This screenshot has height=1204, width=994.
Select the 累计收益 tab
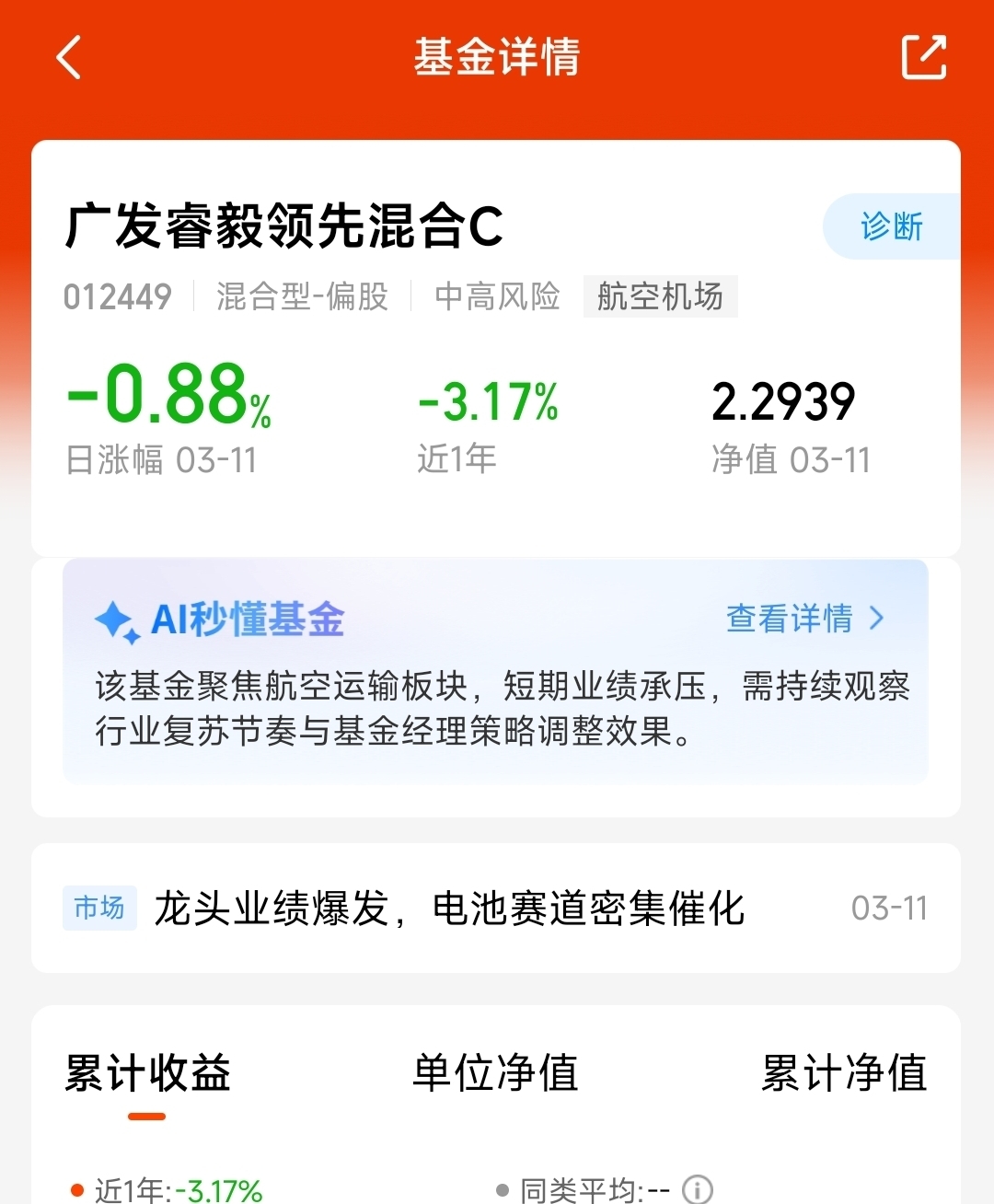coord(147,1073)
